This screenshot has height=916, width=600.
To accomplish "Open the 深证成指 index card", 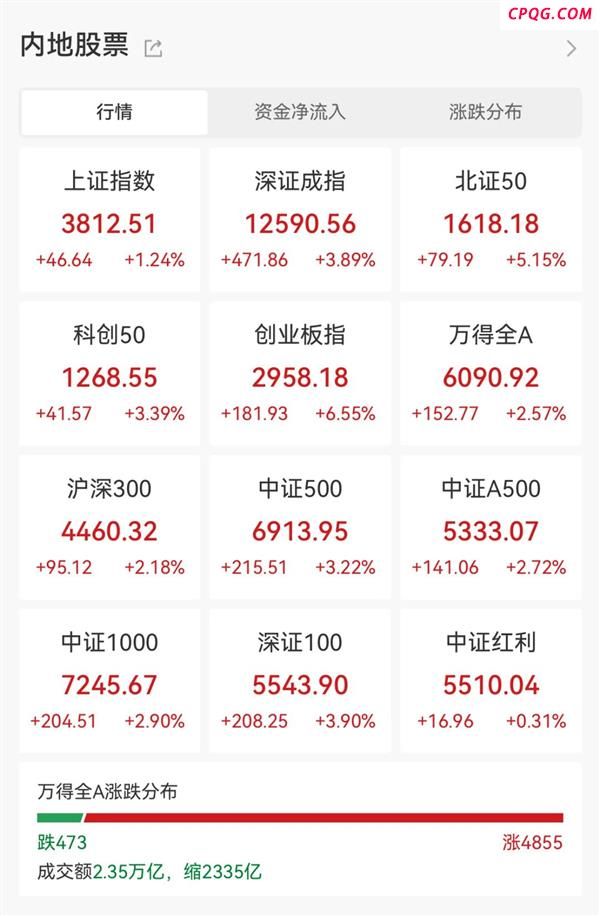I will point(300,220).
